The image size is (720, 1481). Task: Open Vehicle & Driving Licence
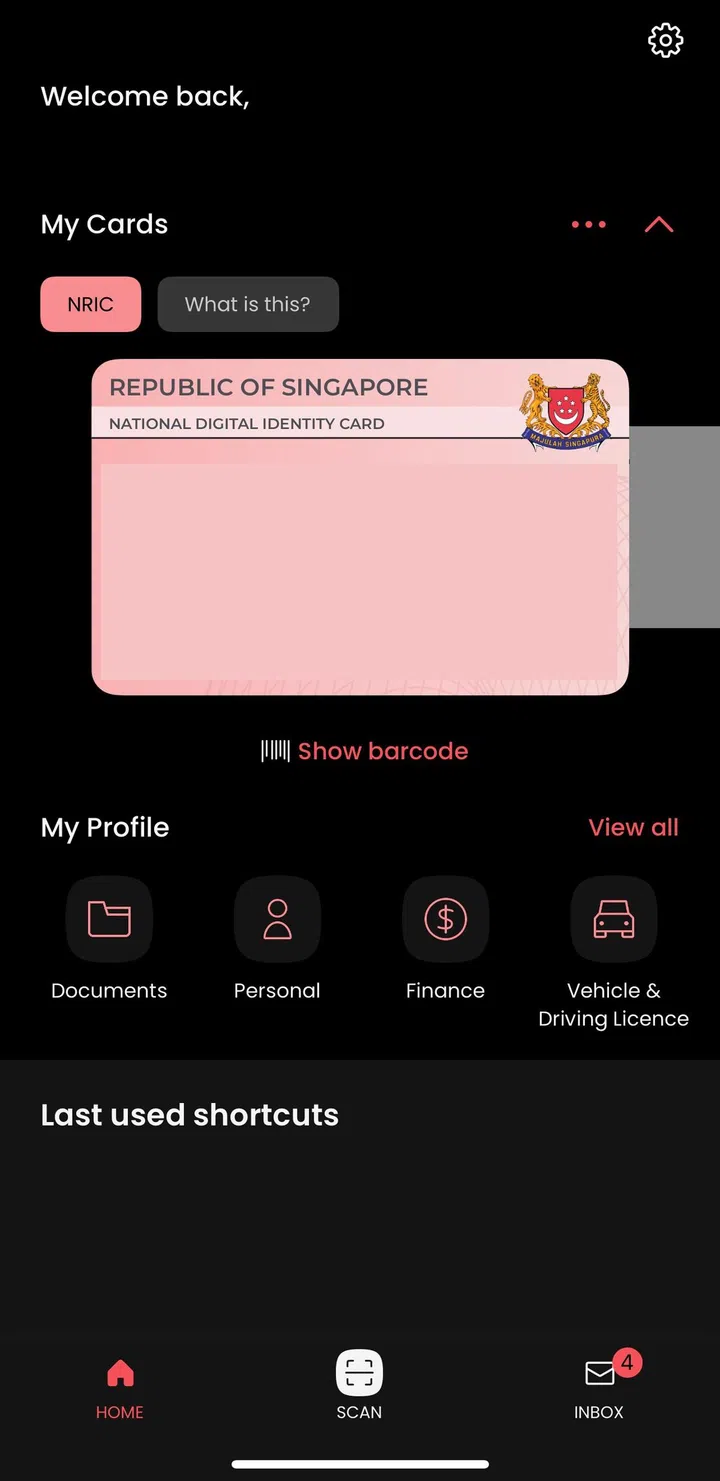pyautogui.click(x=613, y=919)
